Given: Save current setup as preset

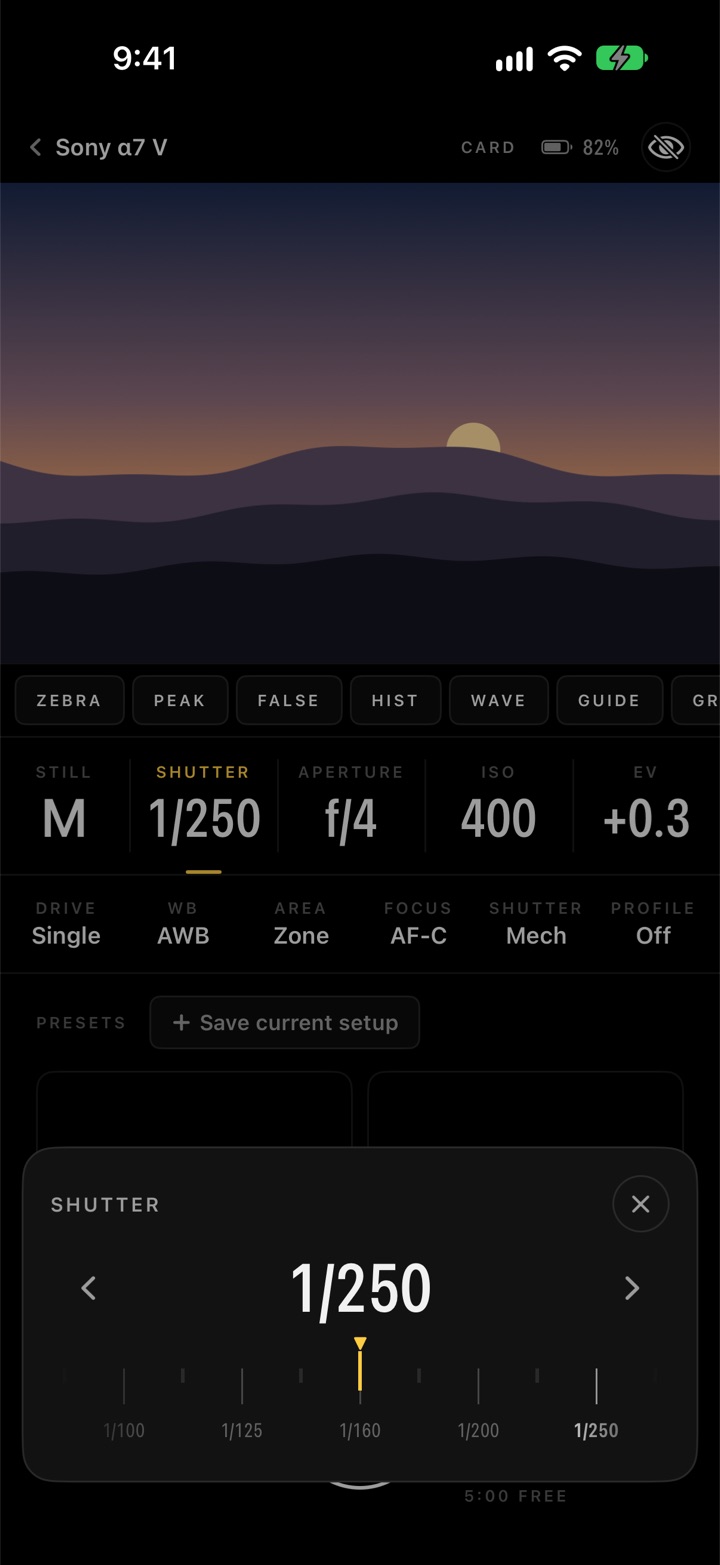Looking at the screenshot, I should tap(285, 1023).
